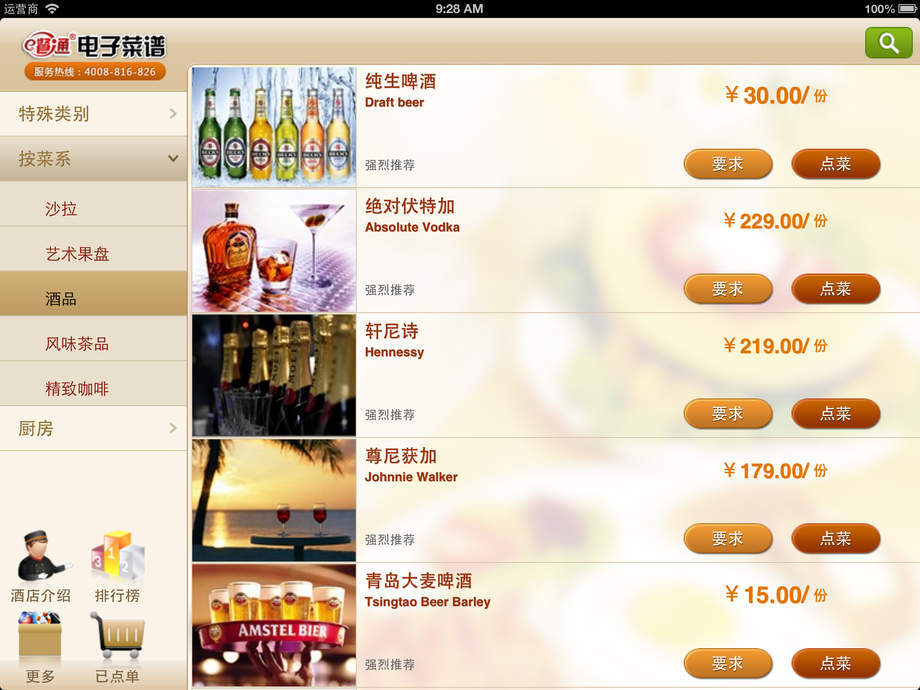This screenshot has height=690, width=920.
Task: Open the Johnnie Walker item picture
Action: tap(273, 500)
